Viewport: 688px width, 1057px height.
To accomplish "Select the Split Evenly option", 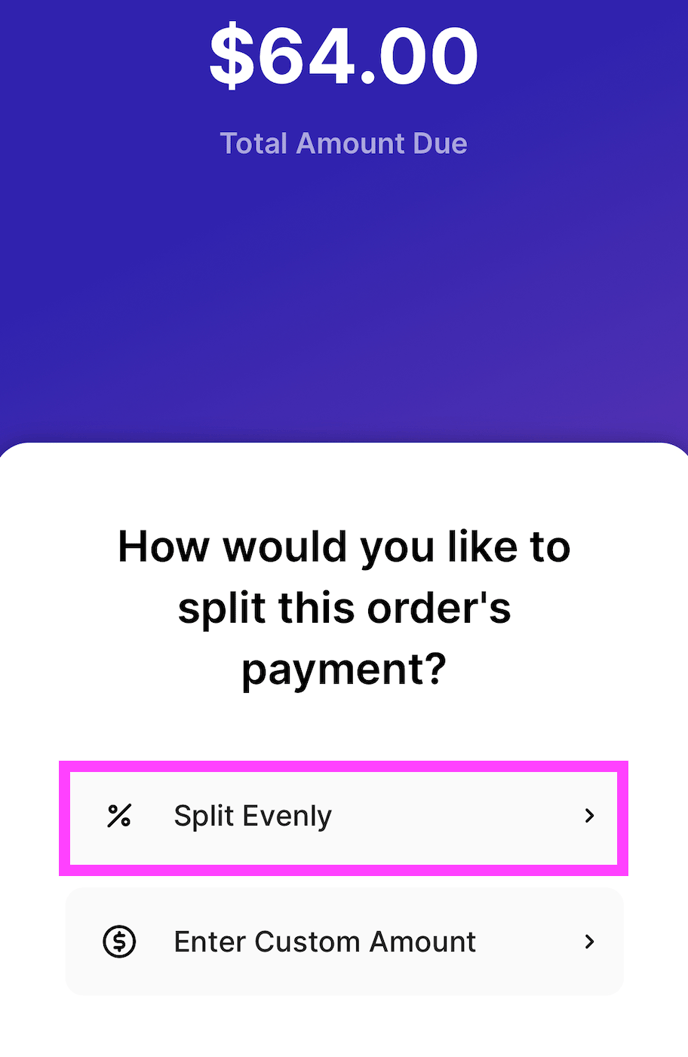I will [344, 817].
